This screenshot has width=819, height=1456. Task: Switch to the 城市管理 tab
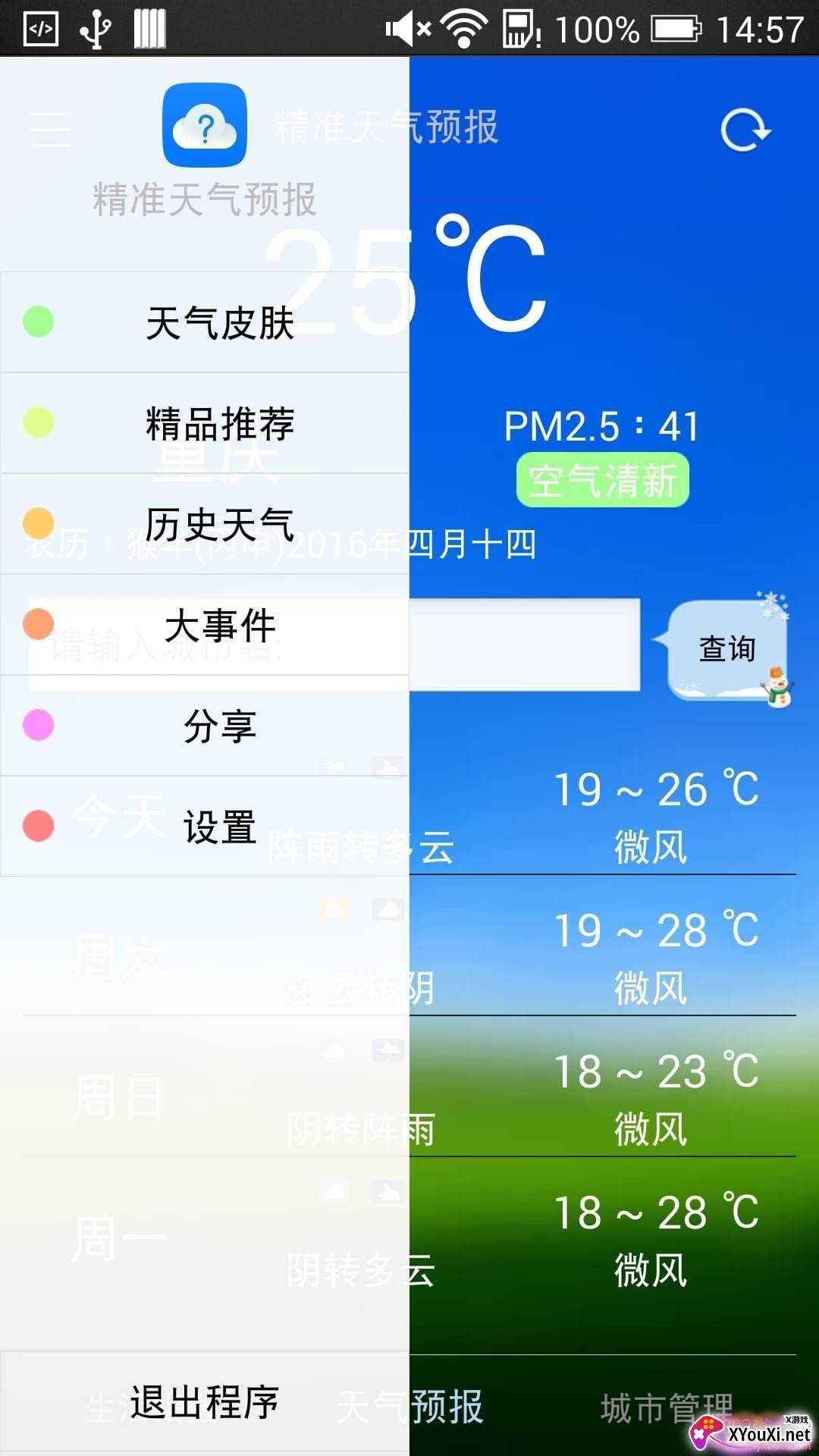666,1407
